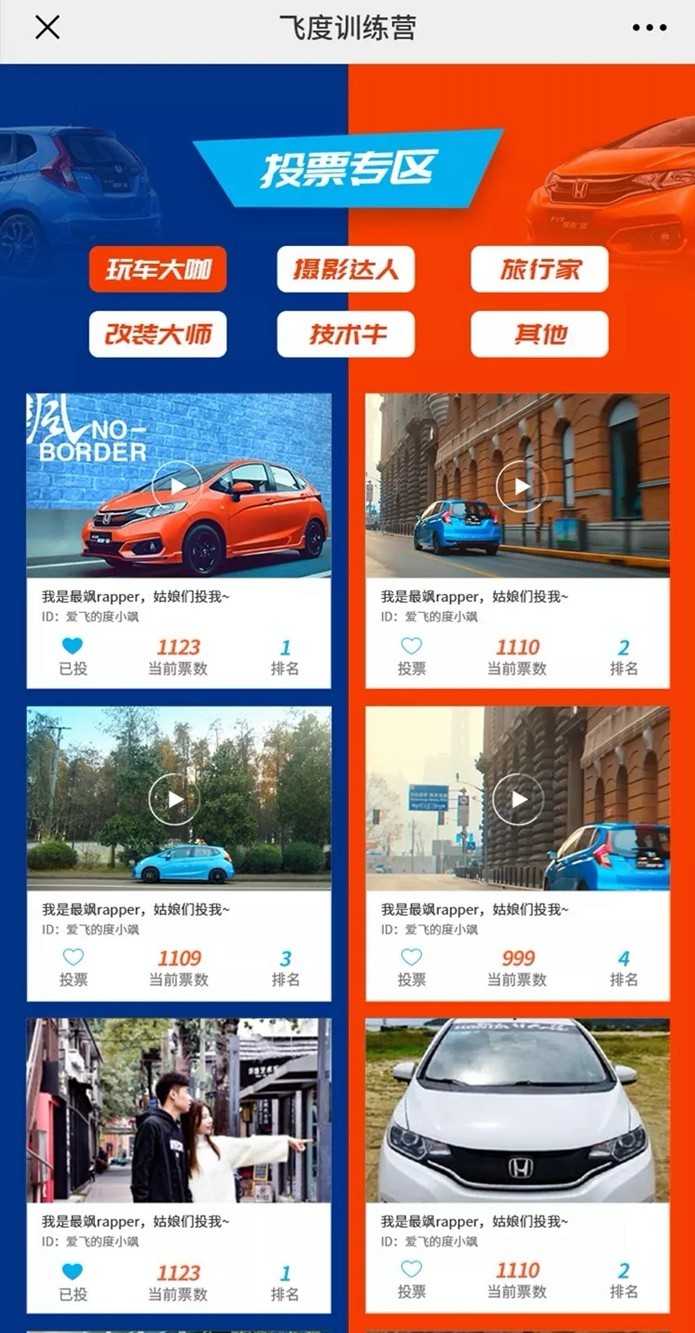Select the 玩车大咖 category
Viewport: 695px width, 1333px height.
click(x=158, y=269)
